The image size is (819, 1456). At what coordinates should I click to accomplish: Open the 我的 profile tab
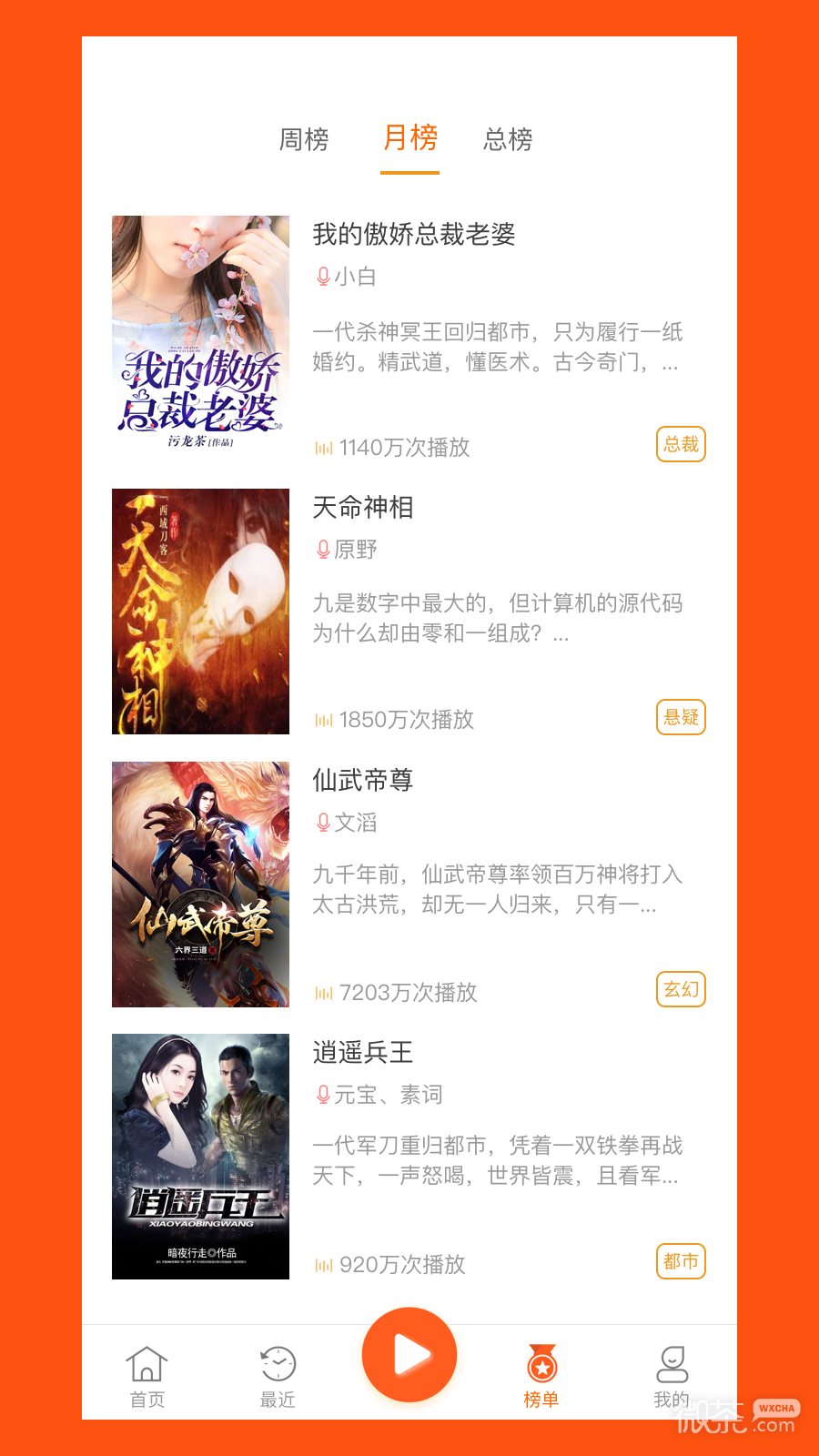pyautogui.click(x=672, y=1375)
